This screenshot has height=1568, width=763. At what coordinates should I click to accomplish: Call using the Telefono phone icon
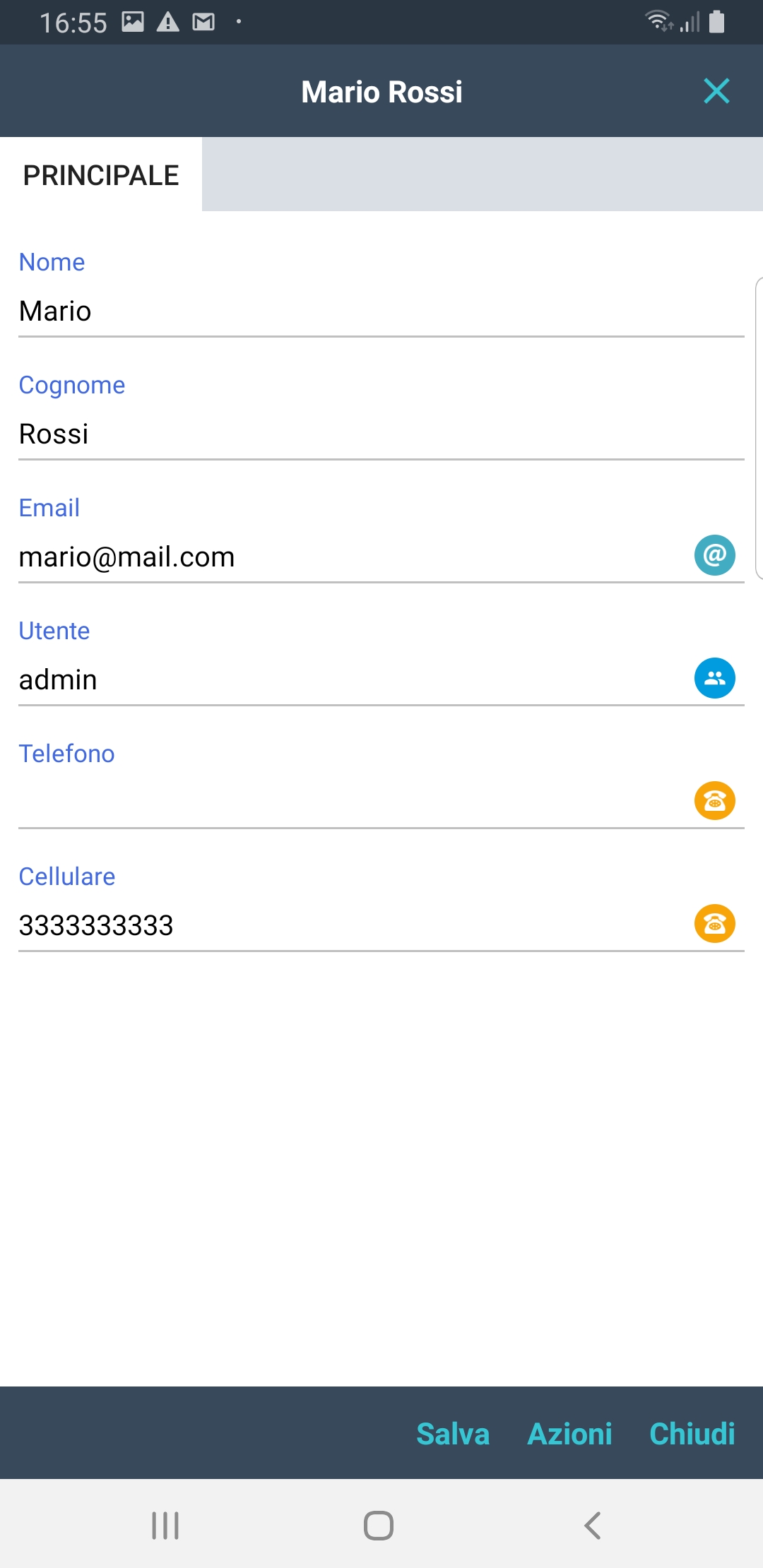(714, 801)
